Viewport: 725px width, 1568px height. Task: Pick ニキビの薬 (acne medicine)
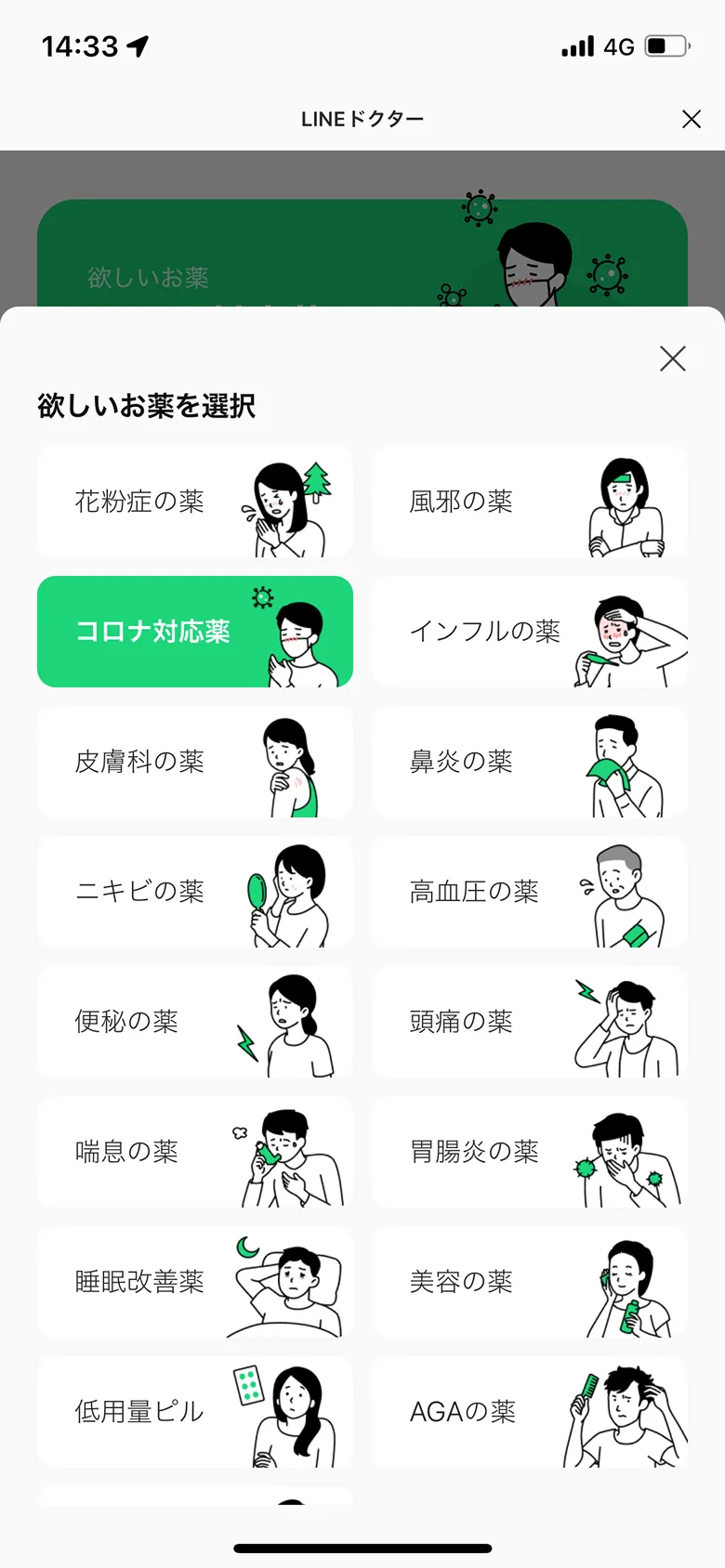(195, 892)
